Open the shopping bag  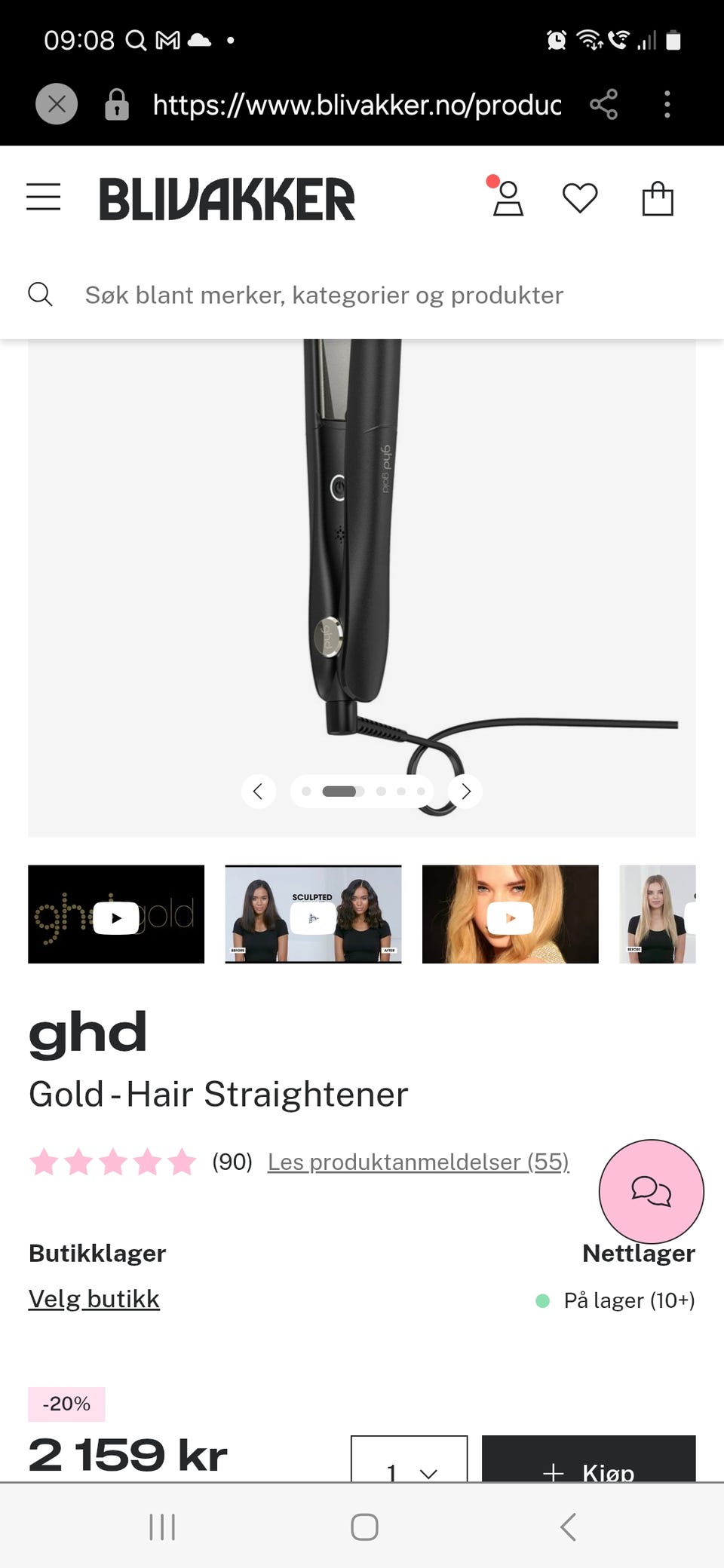(x=657, y=198)
